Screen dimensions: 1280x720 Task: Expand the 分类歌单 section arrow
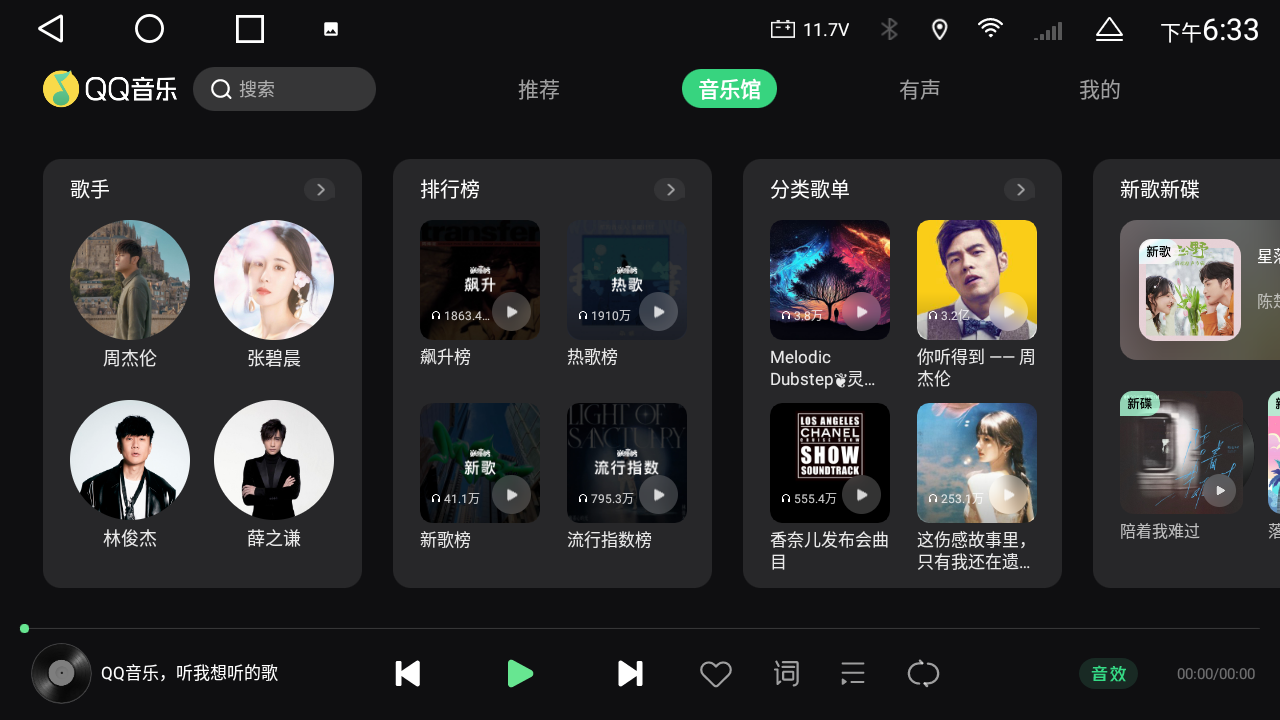coord(1020,190)
